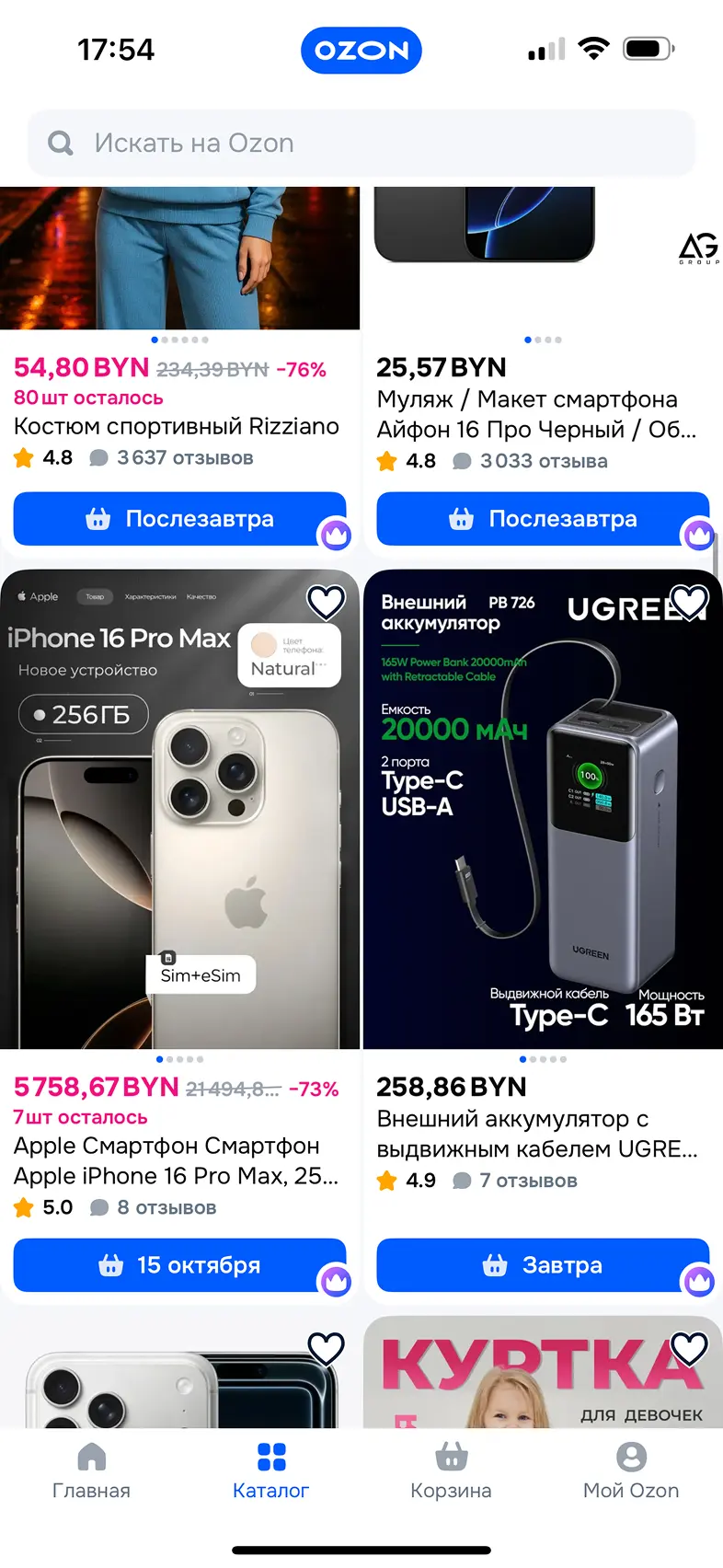This screenshot has height=1568, width=723.
Task: Add Костюм спортивный Rizziano to cart
Action: (179, 519)
